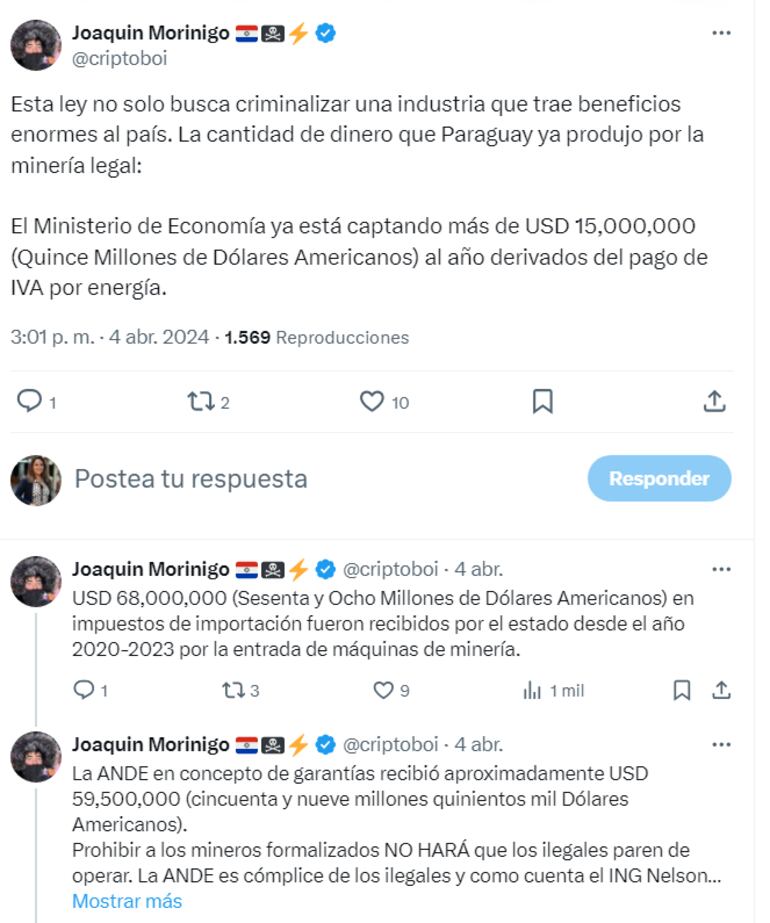
Task: Repost the main post
Action: pos(201,402)
